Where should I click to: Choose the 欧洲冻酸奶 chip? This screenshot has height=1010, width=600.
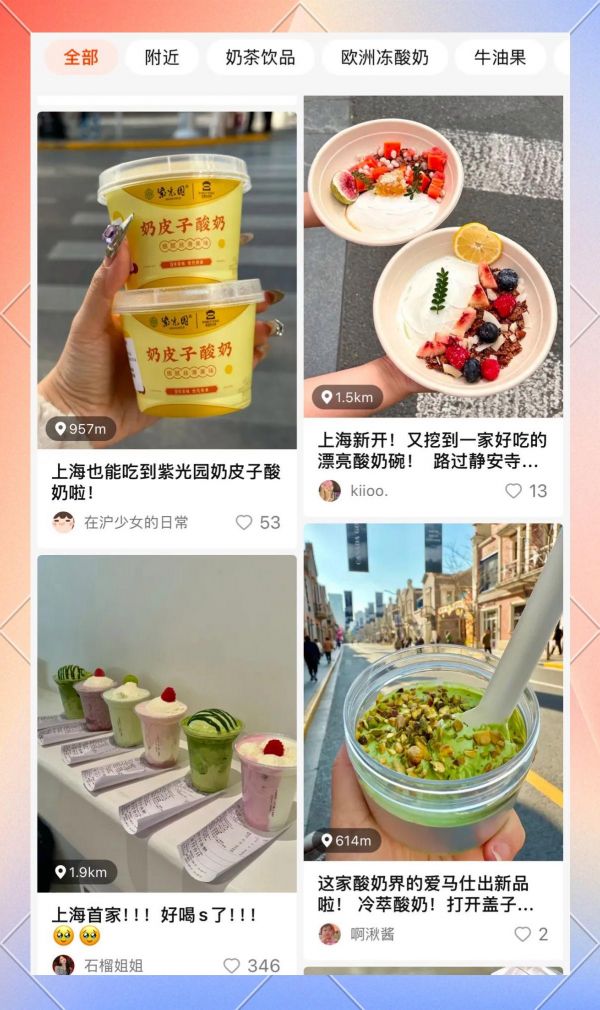[x=385, y=57]
